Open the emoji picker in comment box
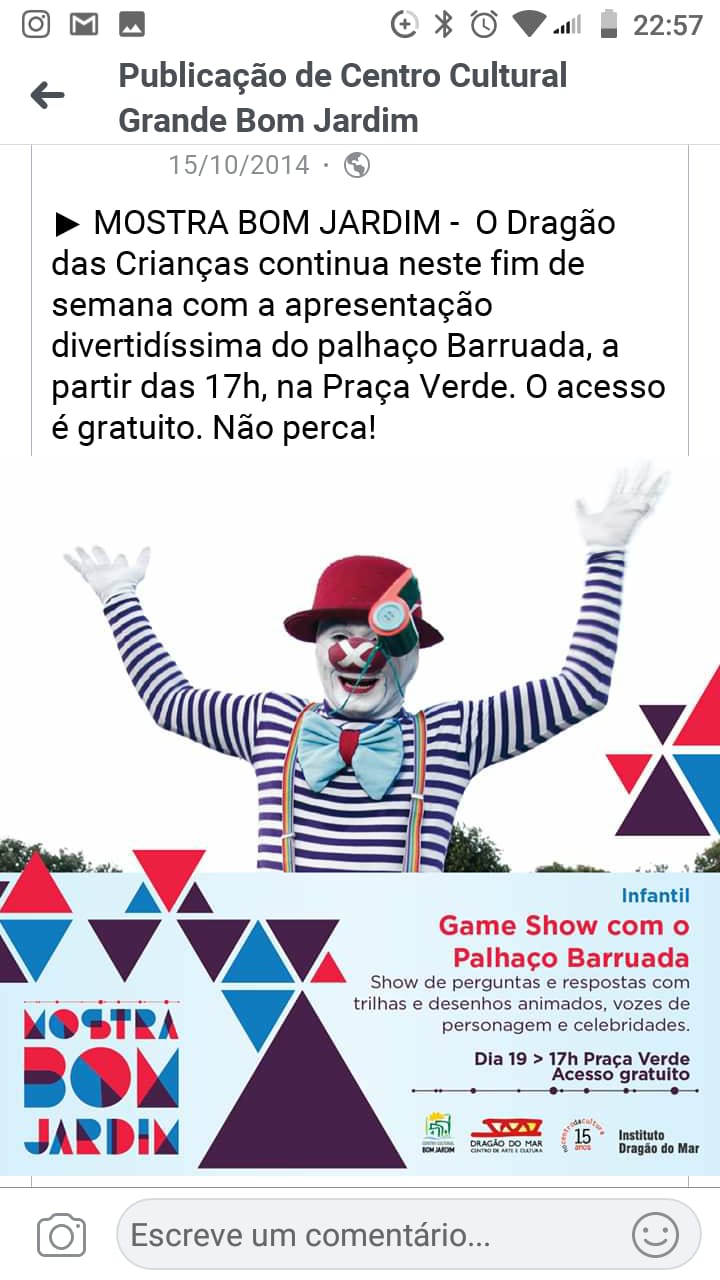The image size is (720, 1280). point(655,1236)
